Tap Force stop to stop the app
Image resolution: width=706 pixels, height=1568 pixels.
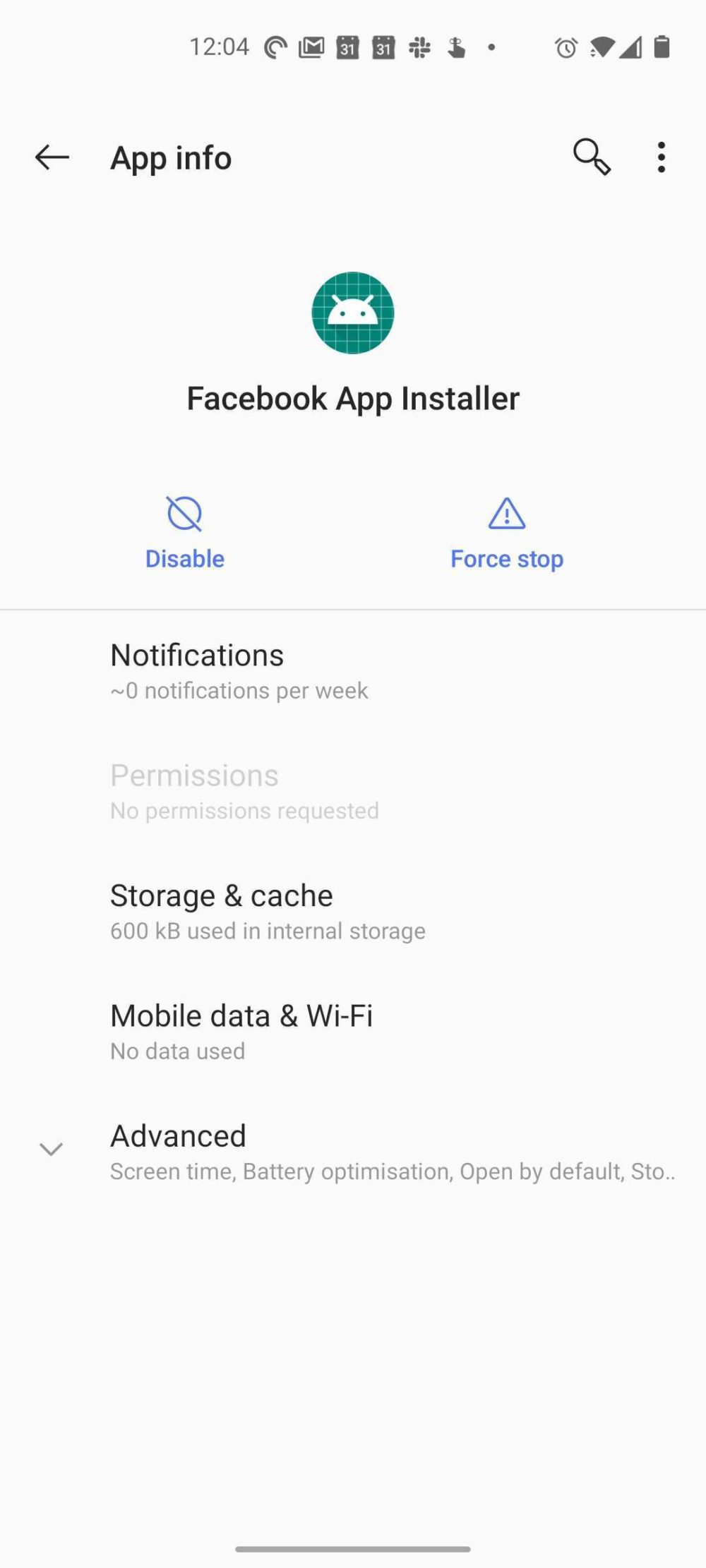coord(505,557)
